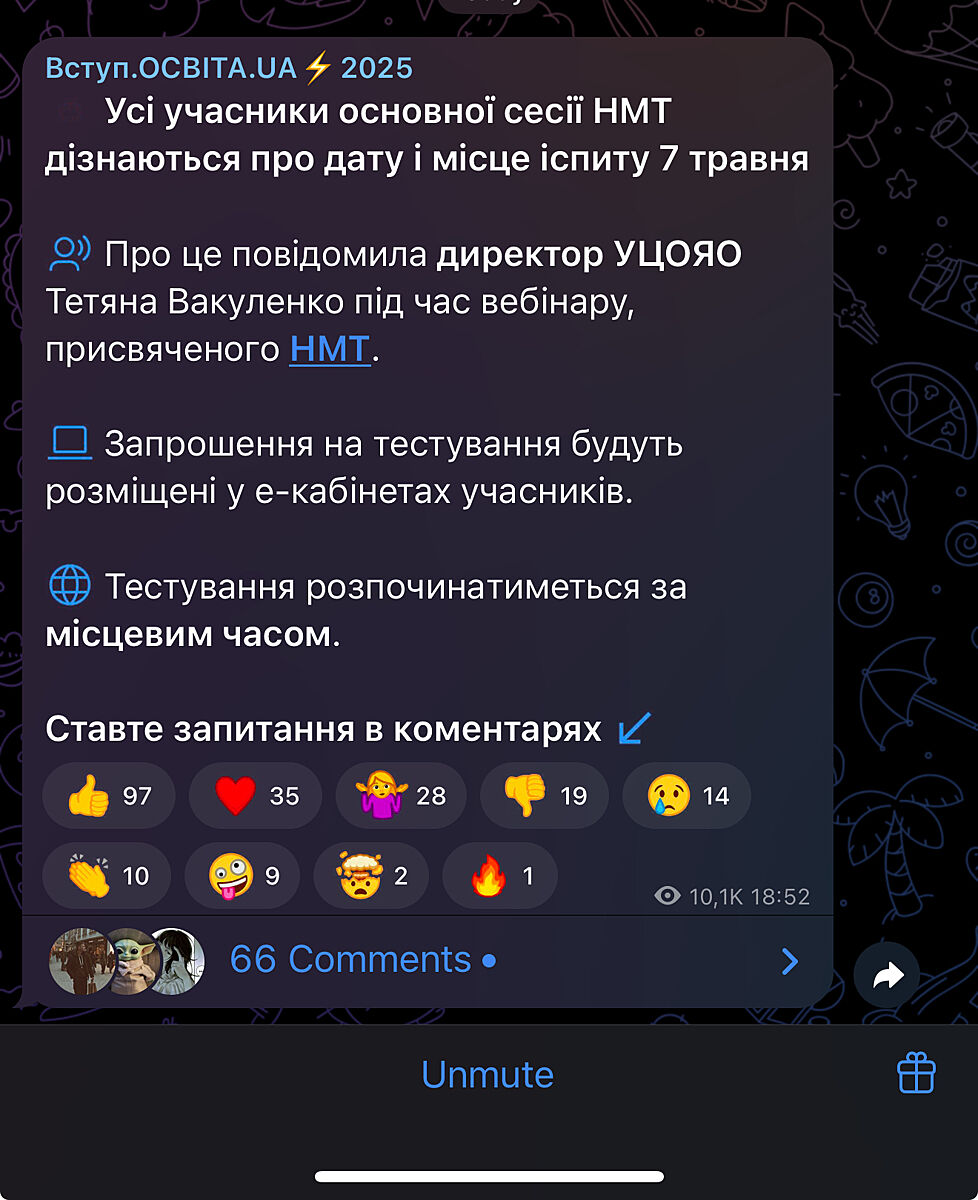React with thumbs up showing 97
The image size is (978, 1200).
(108, 796)
